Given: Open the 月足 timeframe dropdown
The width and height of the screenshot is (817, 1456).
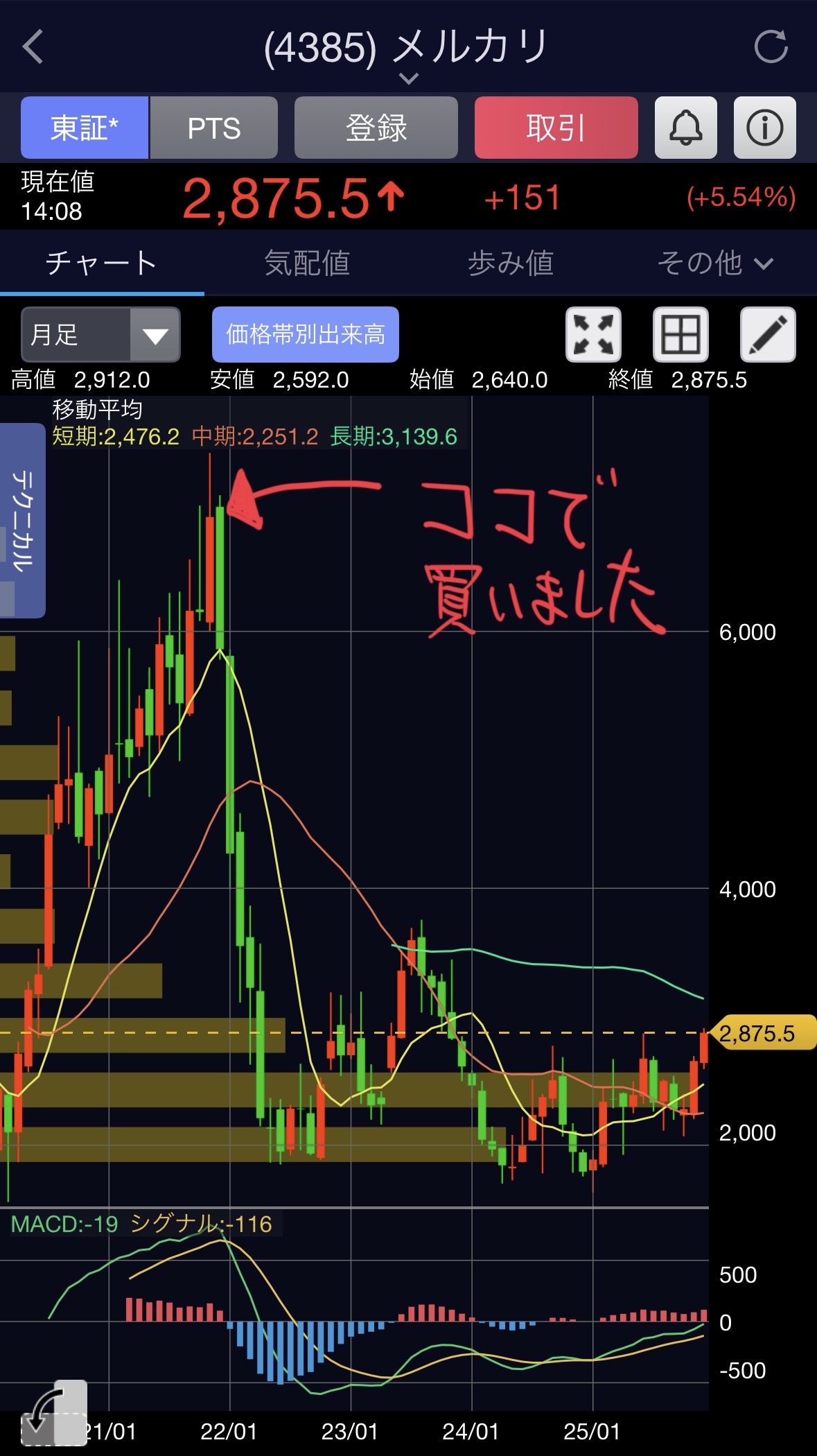Looking at the screenshot, I should click(x=101, y=335).
